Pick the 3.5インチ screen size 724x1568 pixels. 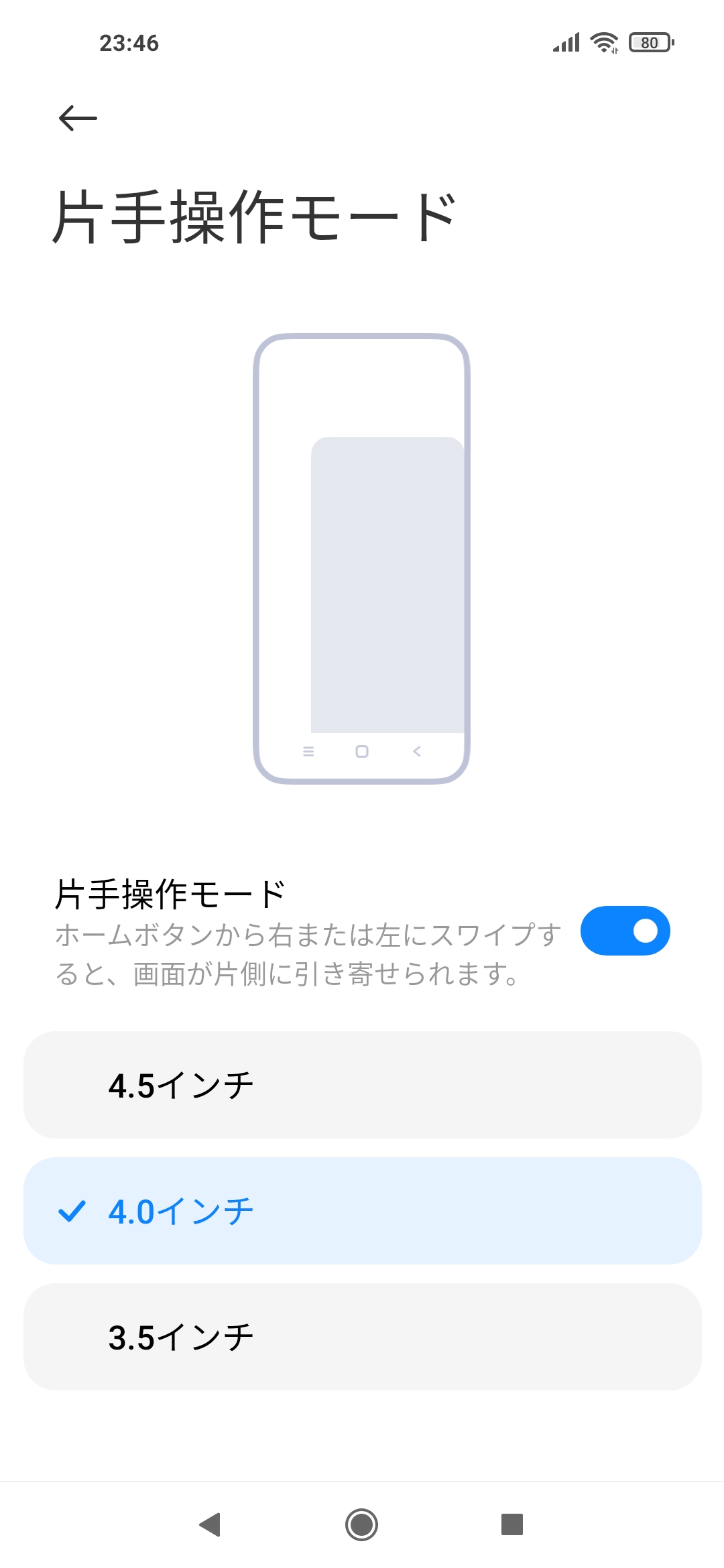pos(362,1337)
